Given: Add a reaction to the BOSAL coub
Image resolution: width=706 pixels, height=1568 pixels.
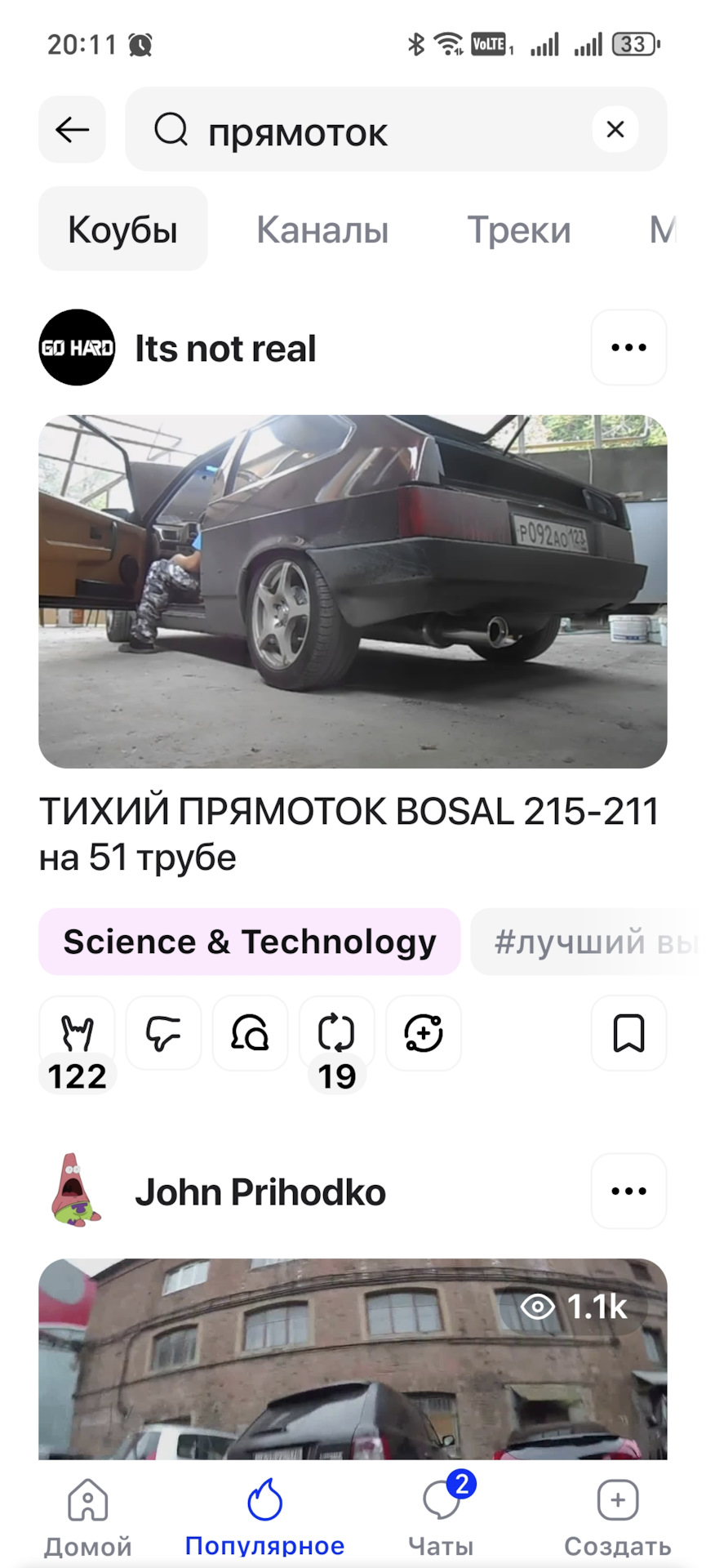Looking at the screenshot, I should coord(423,1034).
